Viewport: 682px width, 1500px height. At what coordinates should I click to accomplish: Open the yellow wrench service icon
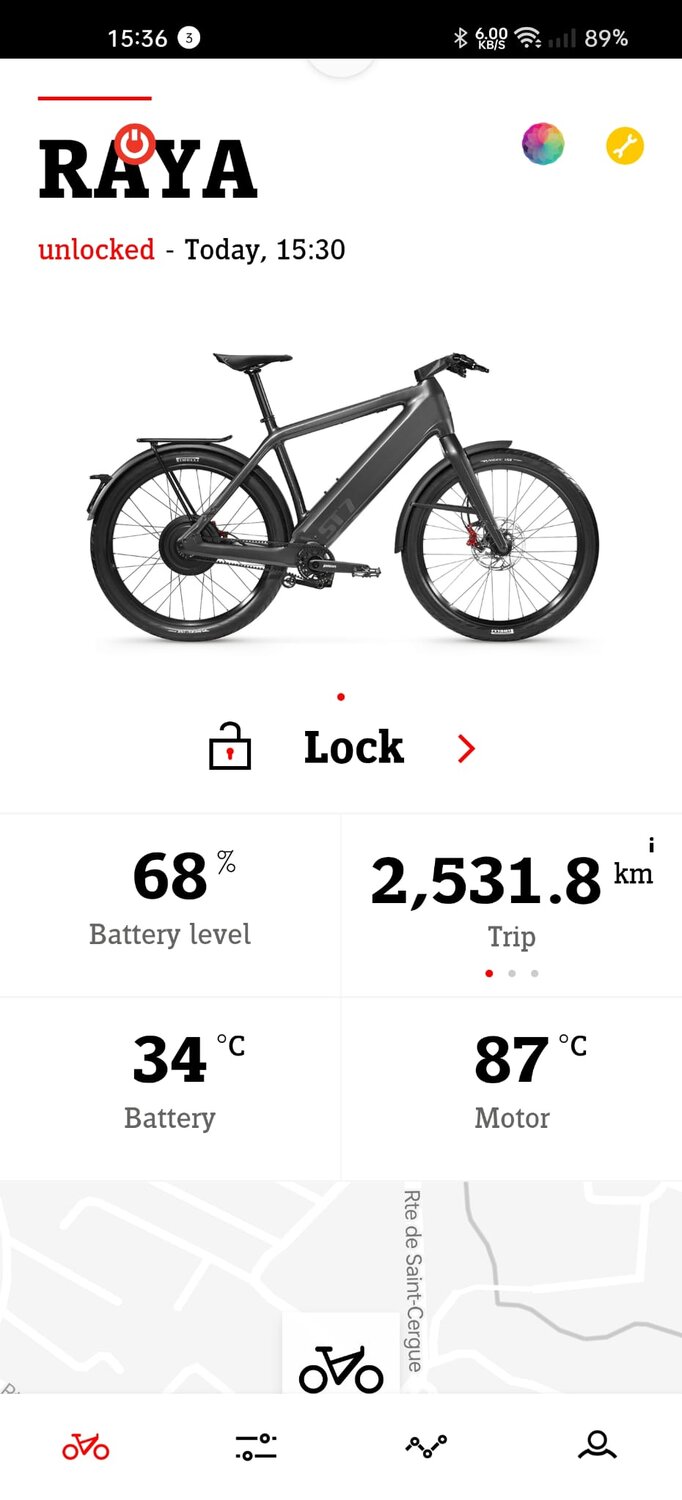pos(625,146)
